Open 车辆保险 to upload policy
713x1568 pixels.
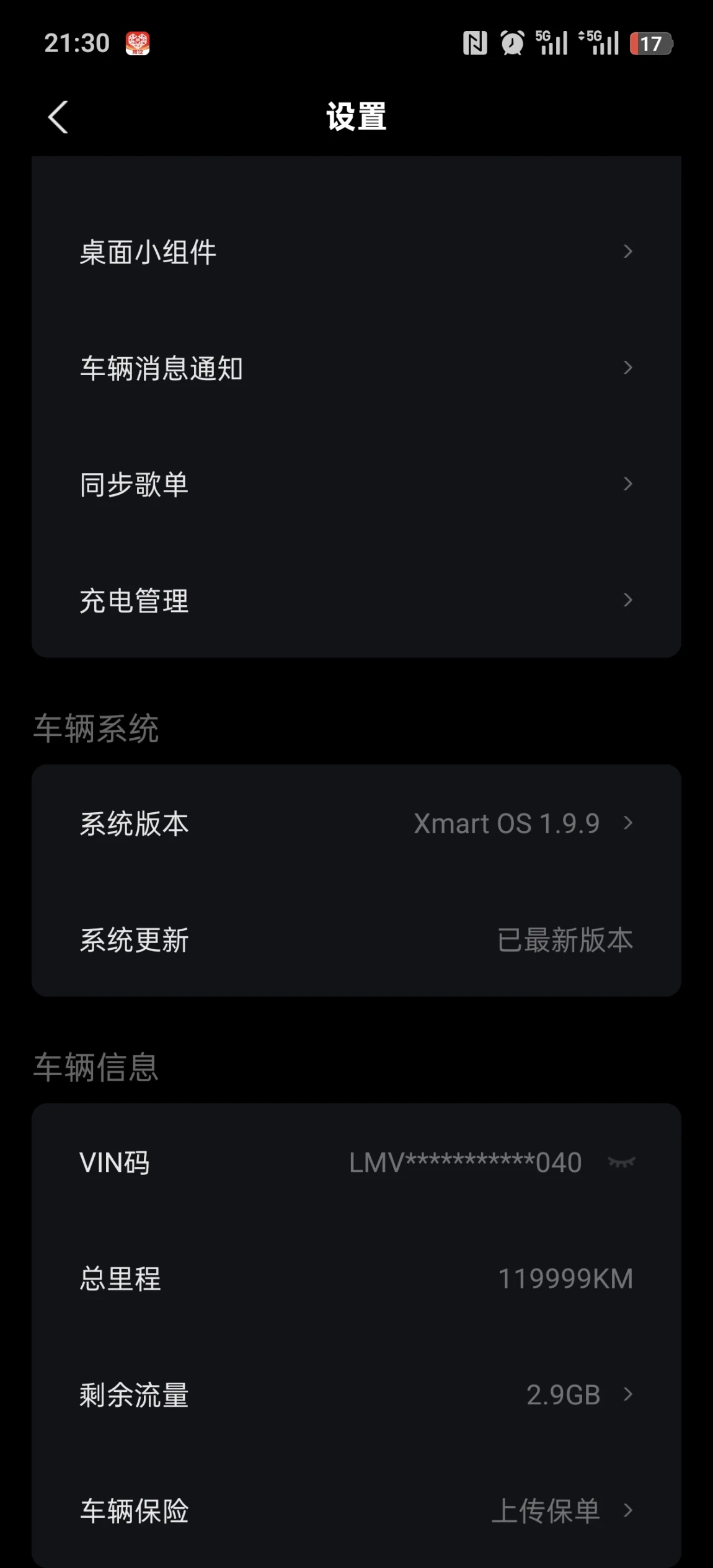pos(356,1511)
